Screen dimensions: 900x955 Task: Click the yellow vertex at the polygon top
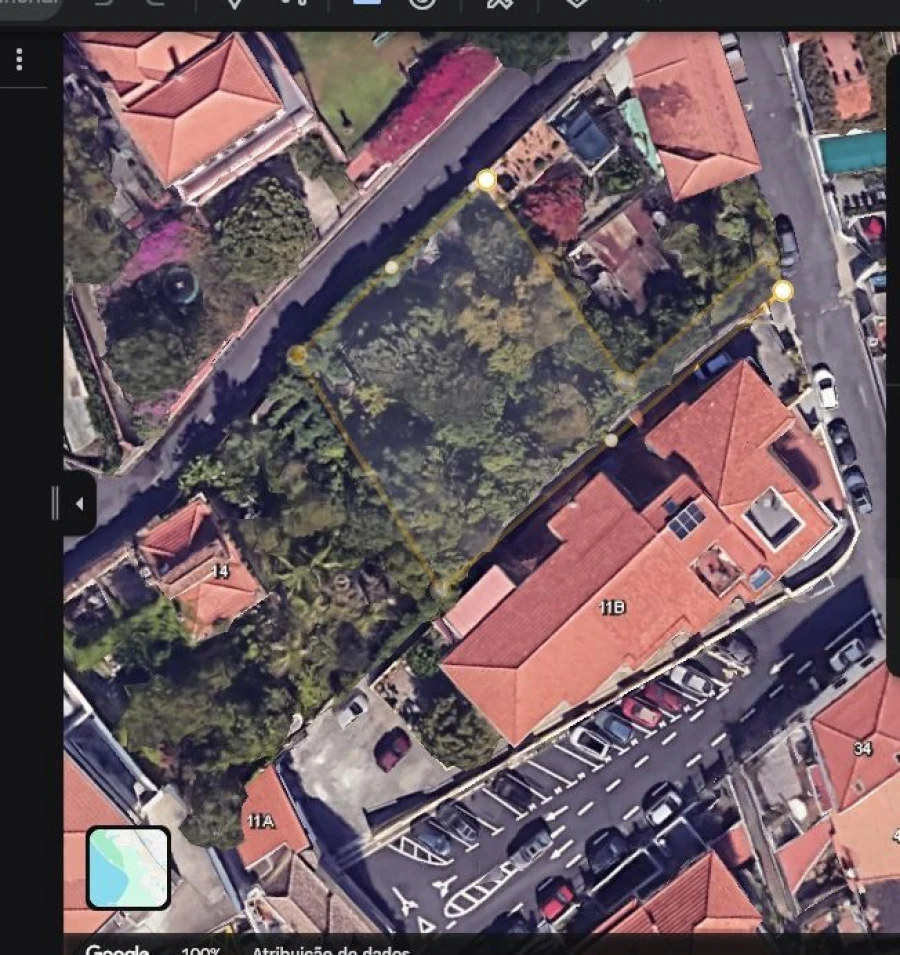(486, 180)
